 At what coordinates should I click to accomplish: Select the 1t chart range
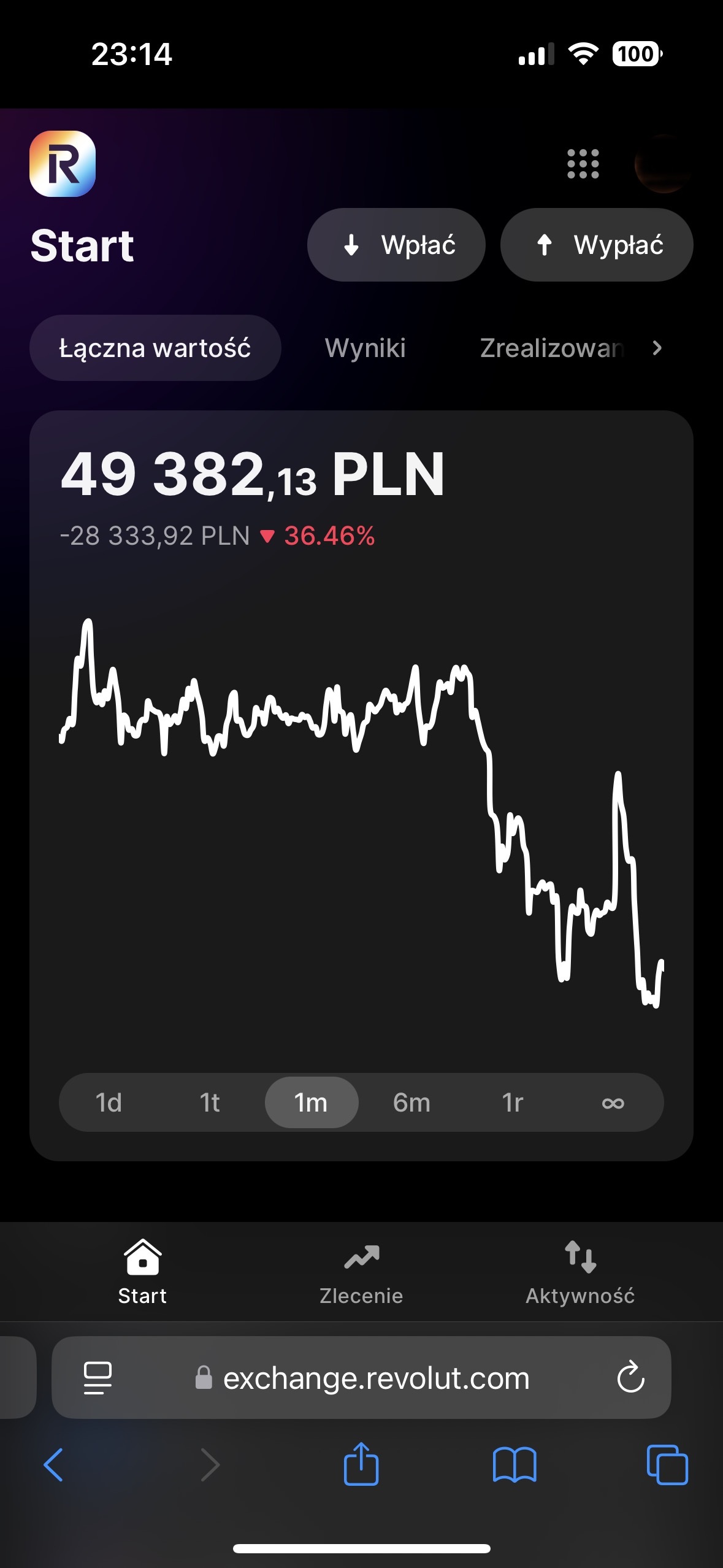[210, 1102]
